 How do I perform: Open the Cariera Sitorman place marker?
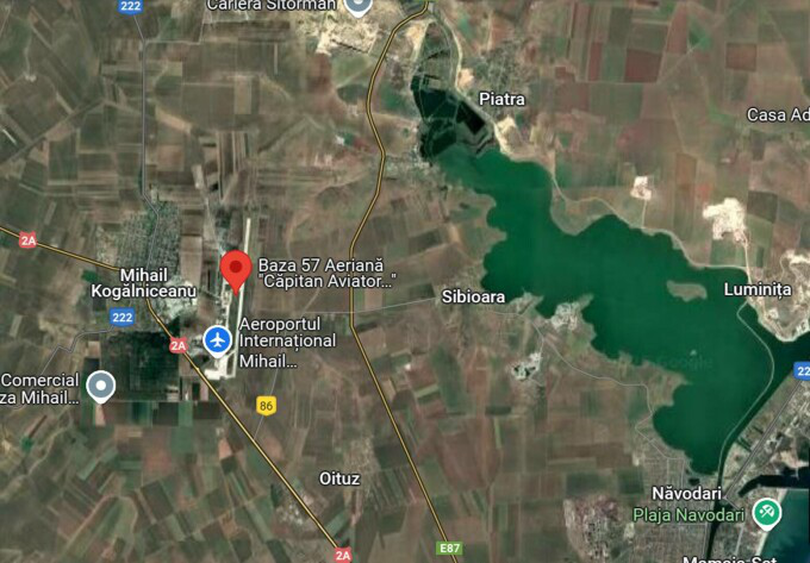tap(358, 5)
